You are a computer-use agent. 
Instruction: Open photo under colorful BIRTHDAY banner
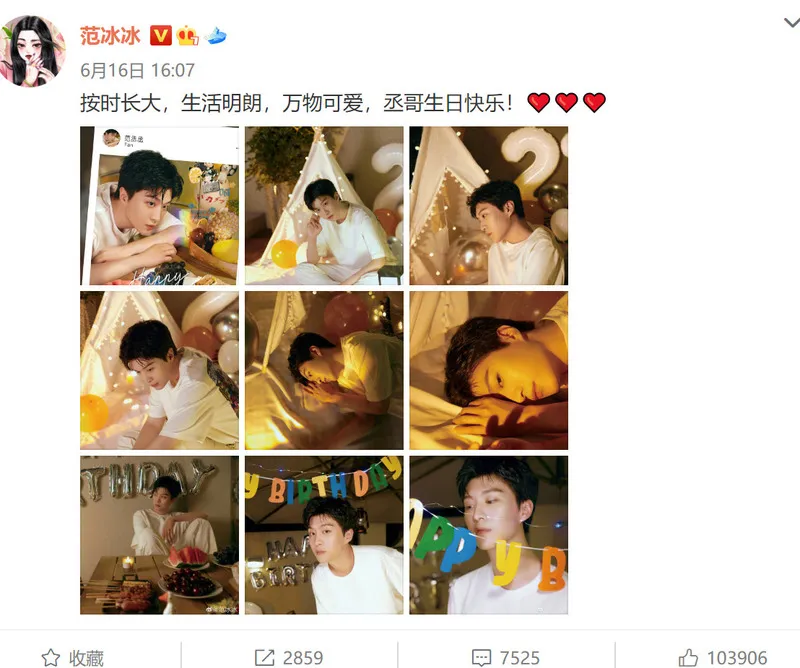(x=324, y=535)
